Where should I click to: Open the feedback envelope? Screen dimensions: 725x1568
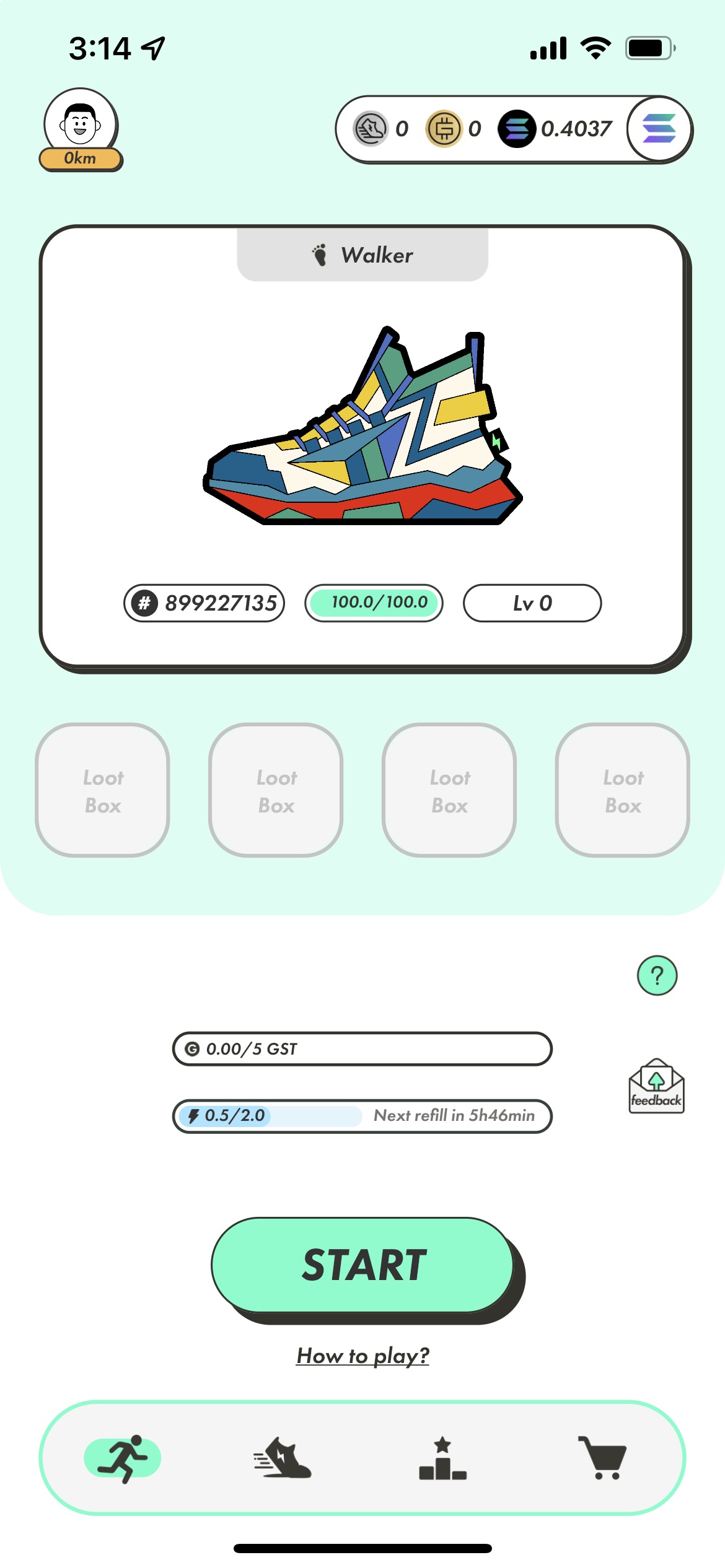click(656, 1086)
